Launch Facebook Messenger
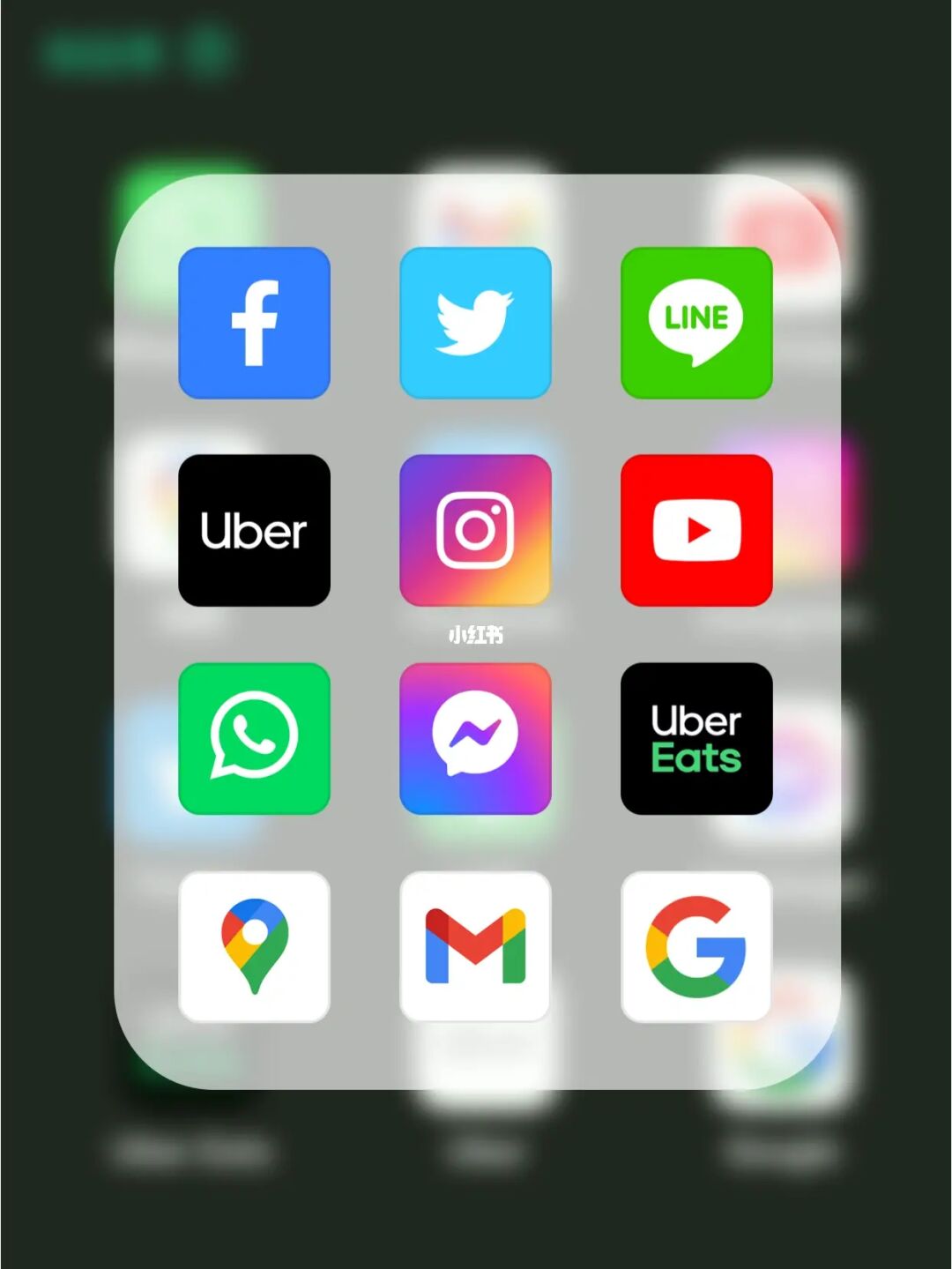 click(475, 738)
